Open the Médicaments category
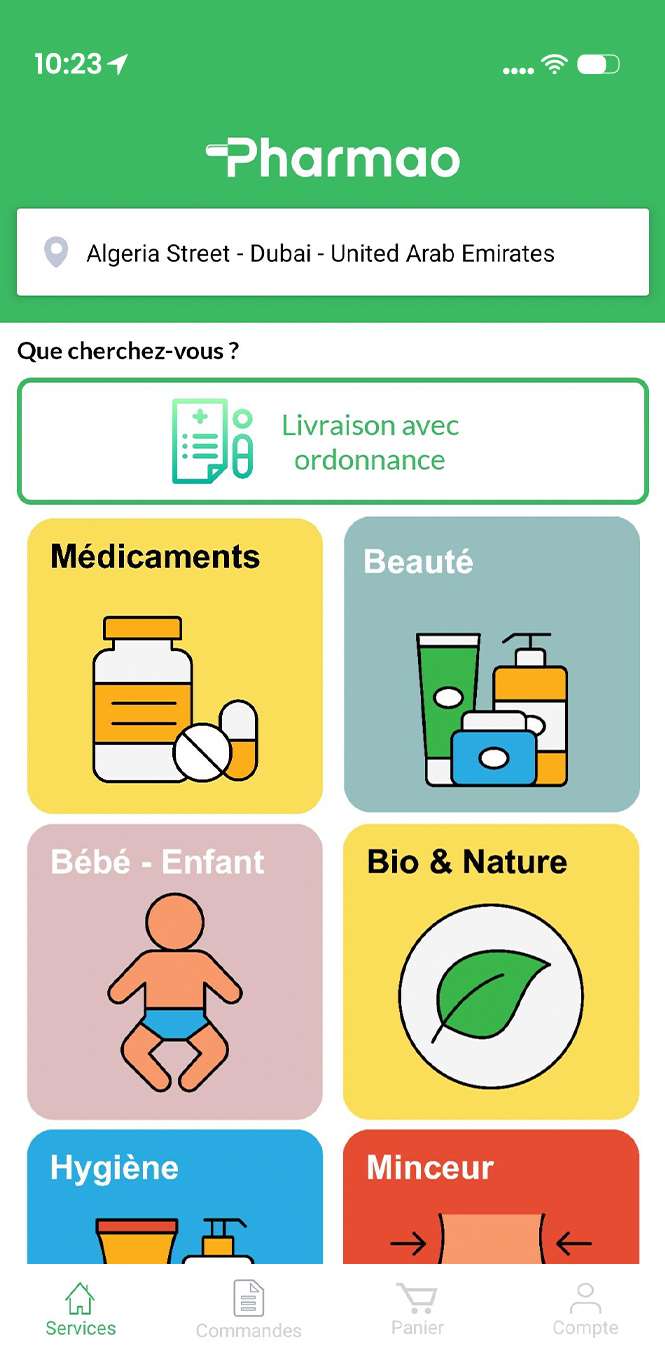The width and height of the screenshot is (665, 1362). pos(175,665)
